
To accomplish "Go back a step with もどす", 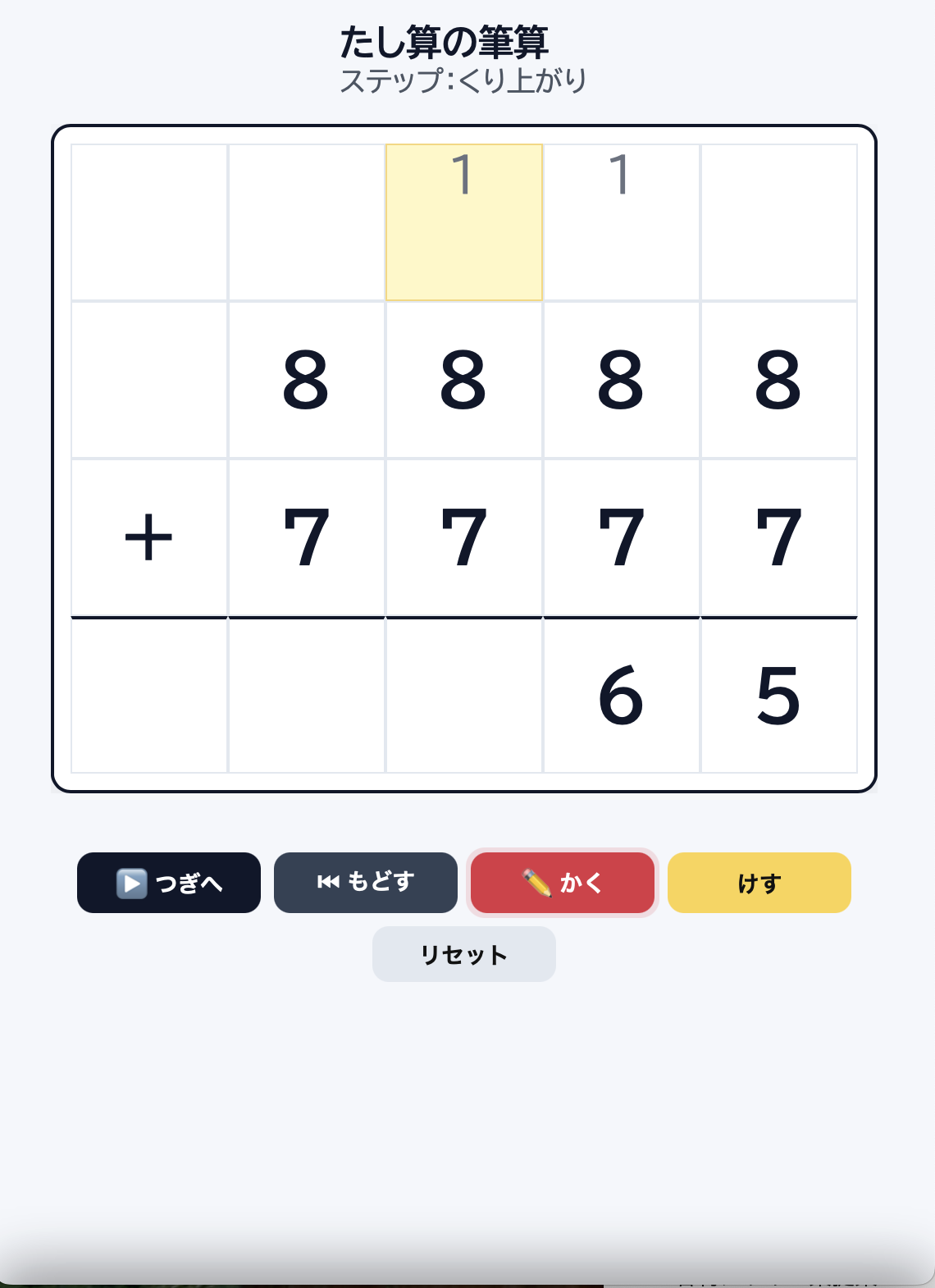I will coord(366,883).
